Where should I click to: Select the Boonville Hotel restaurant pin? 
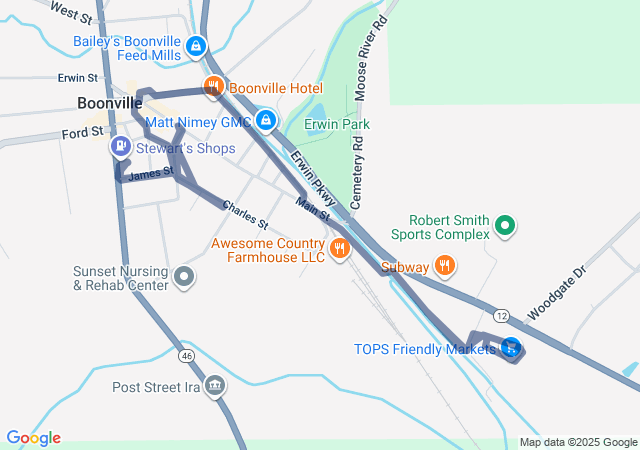213,87
